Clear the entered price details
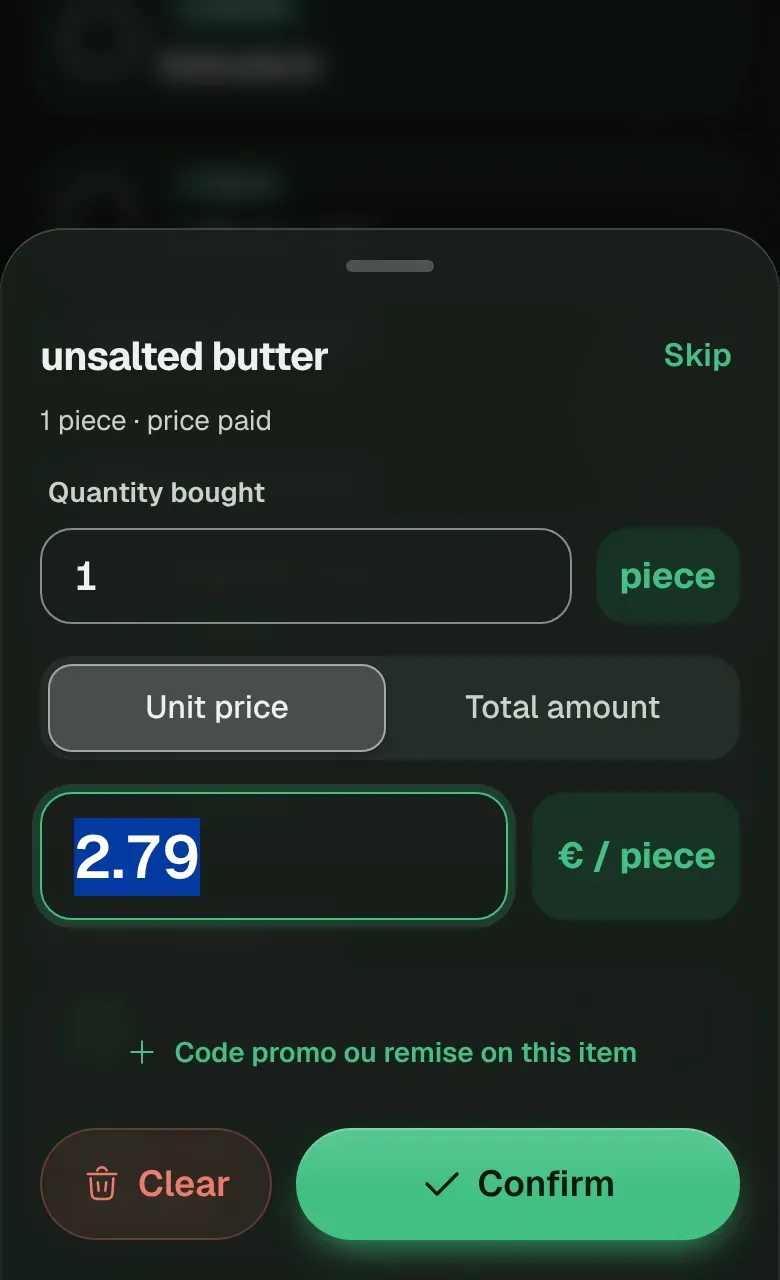Screen dimensions: 780x1280 point(156,1184)
